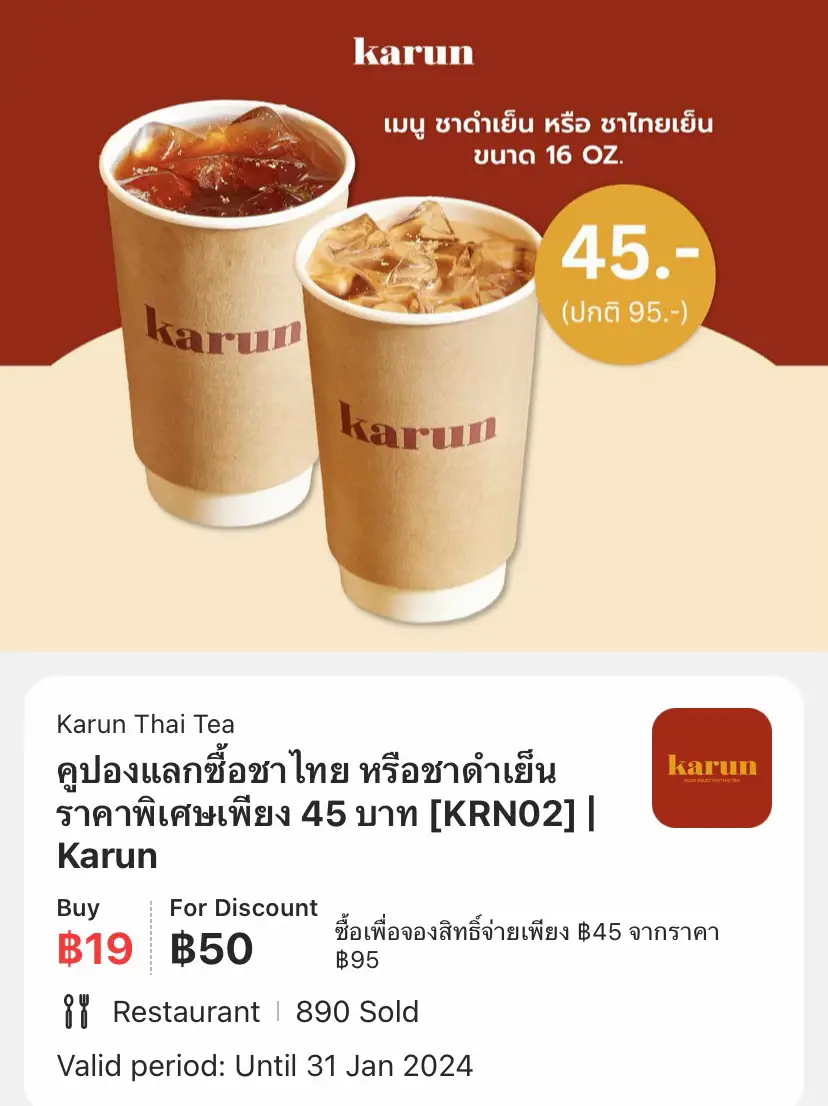828x1106 pixels.
Task: Click the ซื้อเพื่อจองสิทธิ์ reservation note
Action: pyautogui.click(x=525, y=945)
